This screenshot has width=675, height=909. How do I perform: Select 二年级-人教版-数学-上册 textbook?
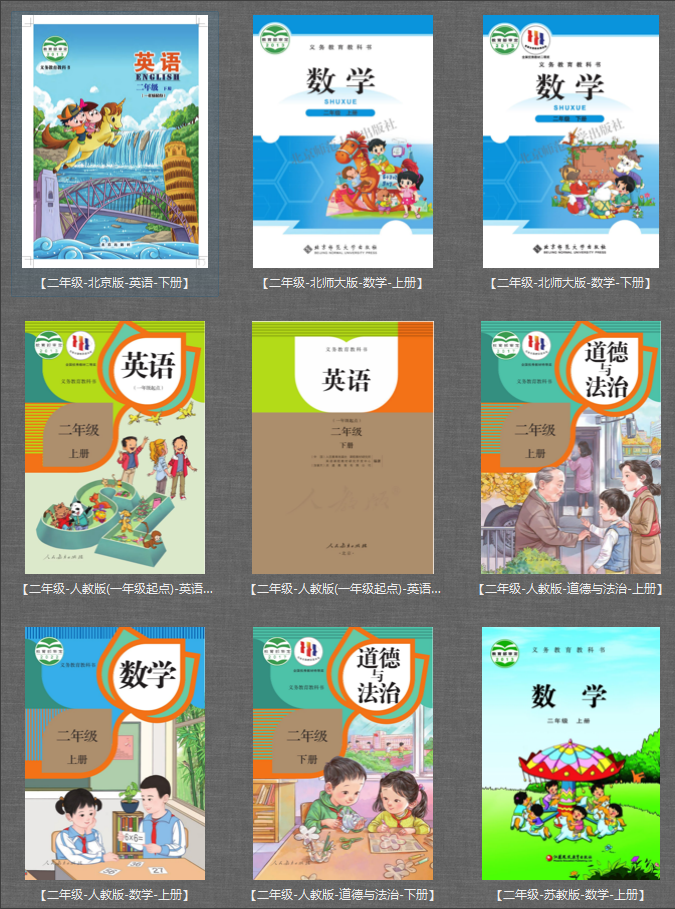pyautogui.click(x=115, y=753)
